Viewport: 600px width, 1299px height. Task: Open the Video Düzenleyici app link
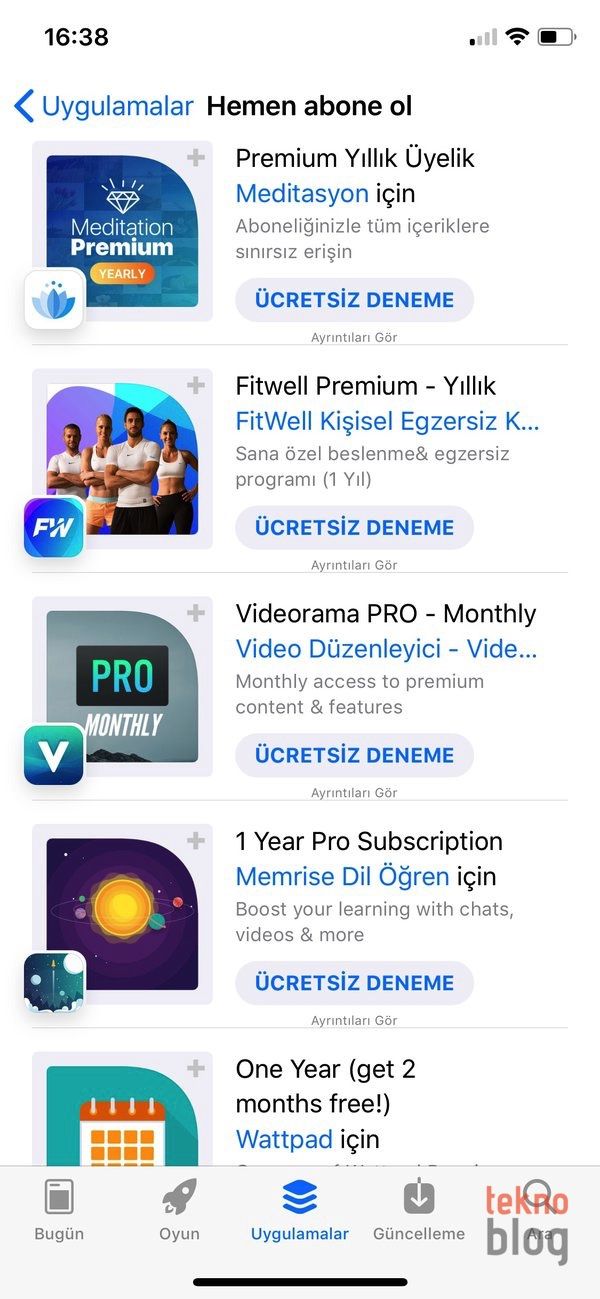(x=386, y=649)
